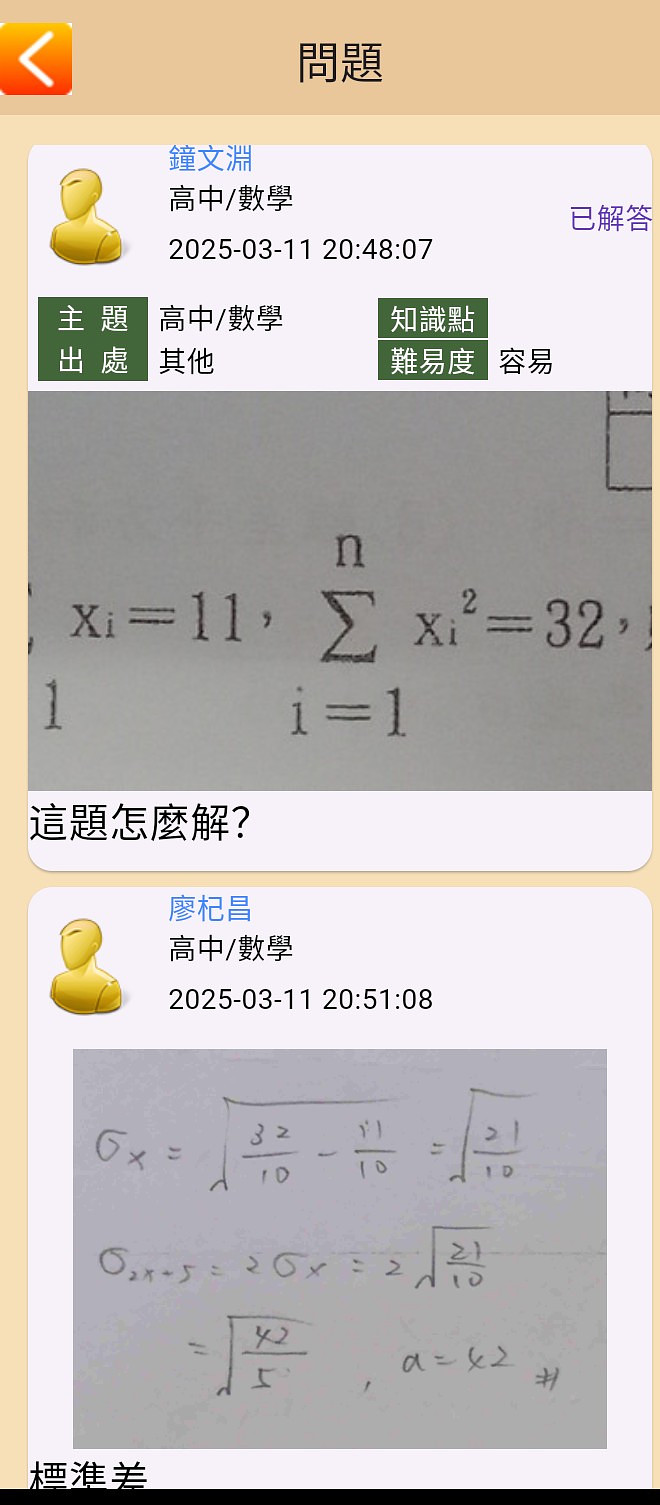The height and width of the screenshot is (1505, 660).
Task: Go back with the orange arrow
Action: pyautogui.click(x=36, y=59)
